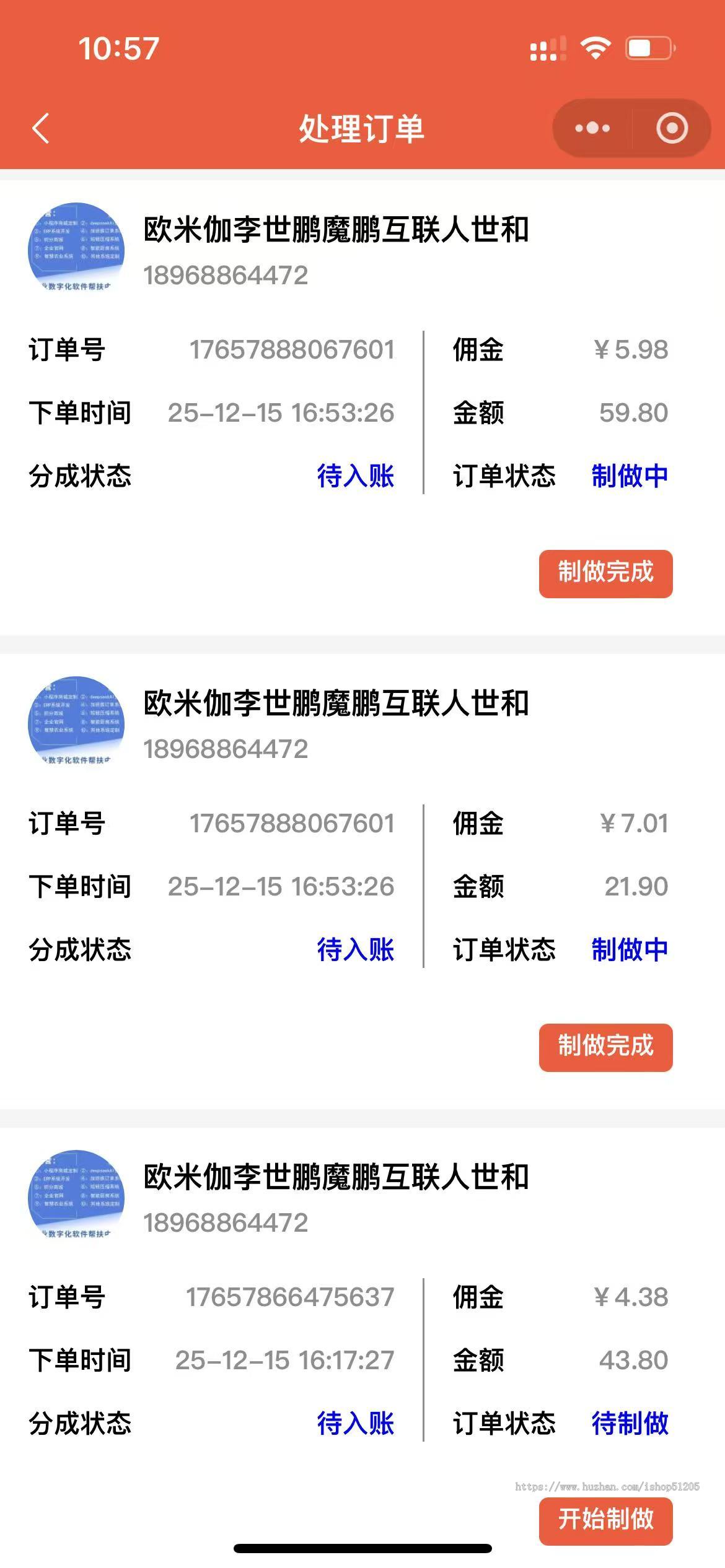Tap 待制做 status on the third order
The image size is (725, 1568).
click(x=630, y=1422)
